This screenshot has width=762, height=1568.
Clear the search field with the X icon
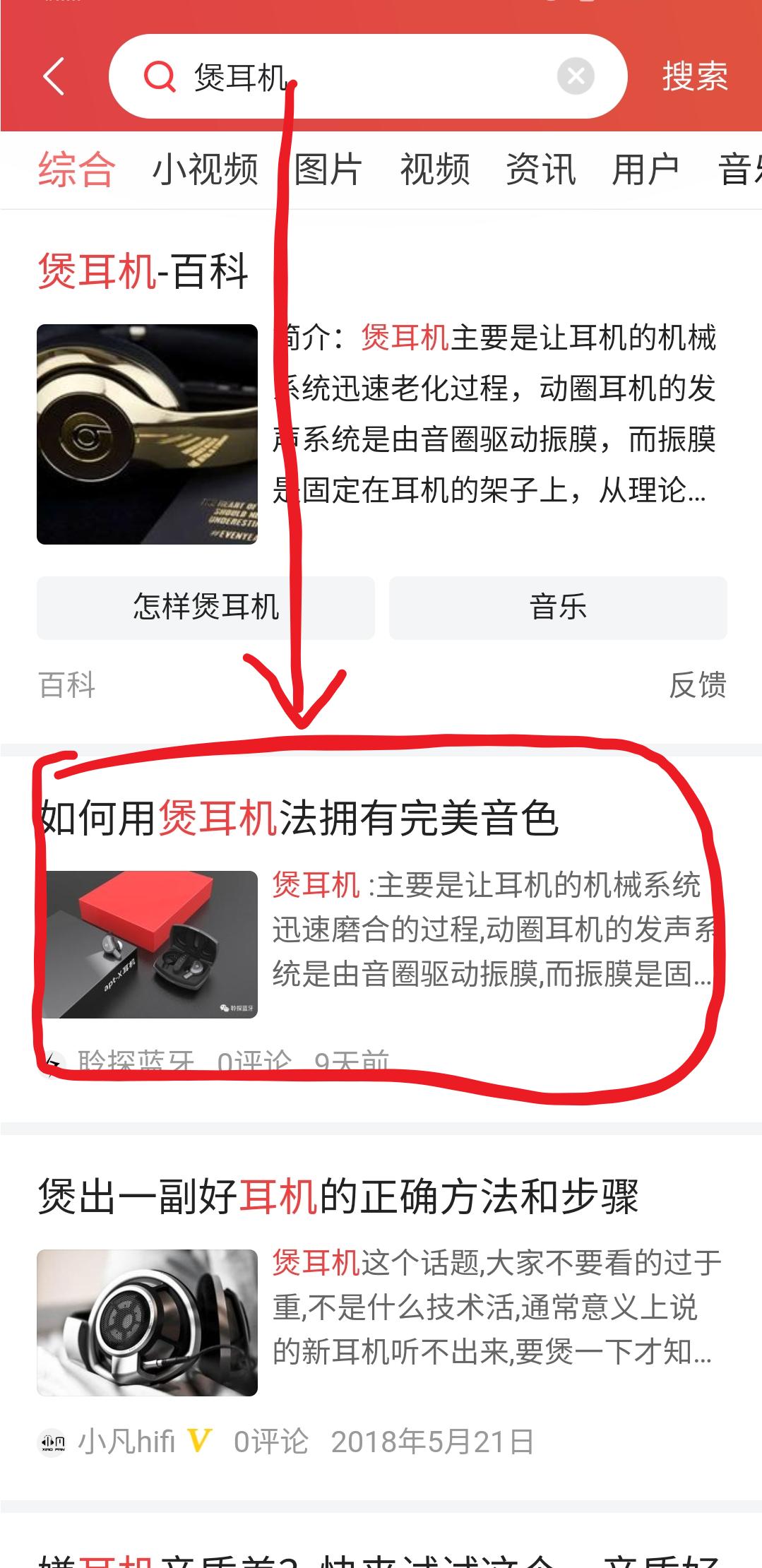(x=574, y=76)
